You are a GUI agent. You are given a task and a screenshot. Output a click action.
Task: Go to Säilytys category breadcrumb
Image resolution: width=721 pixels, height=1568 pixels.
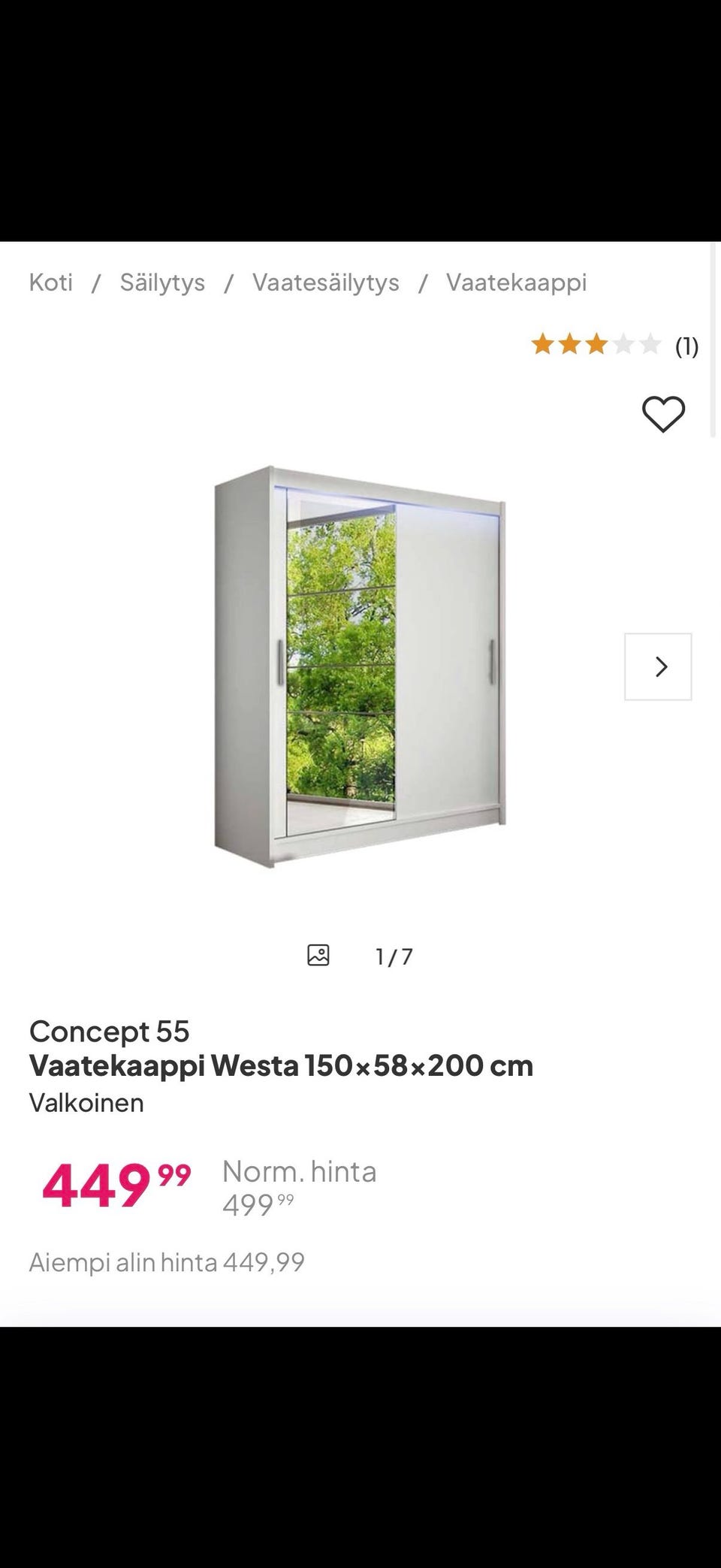click(x=162, y=282)
